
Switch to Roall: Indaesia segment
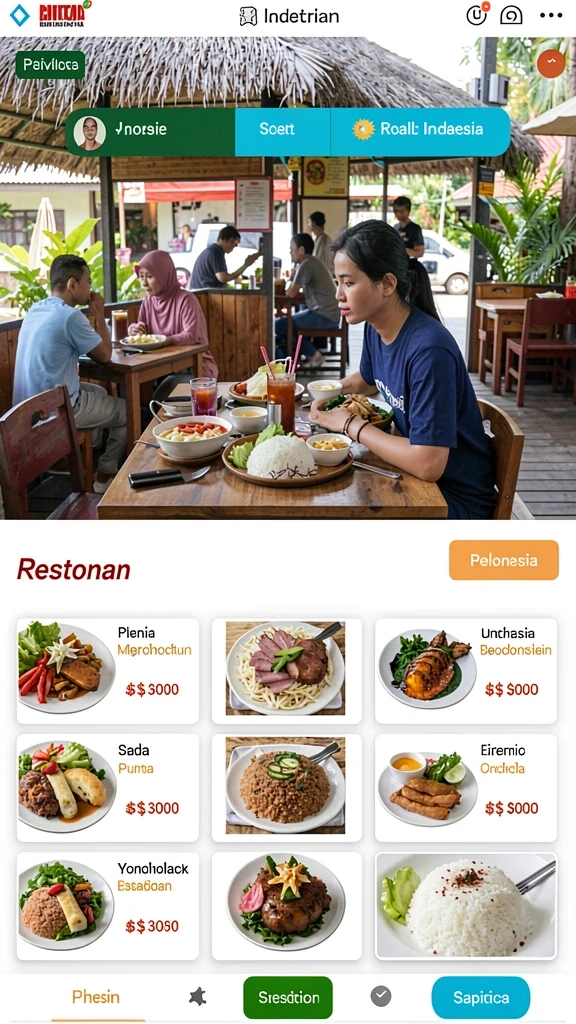point(421,131)
